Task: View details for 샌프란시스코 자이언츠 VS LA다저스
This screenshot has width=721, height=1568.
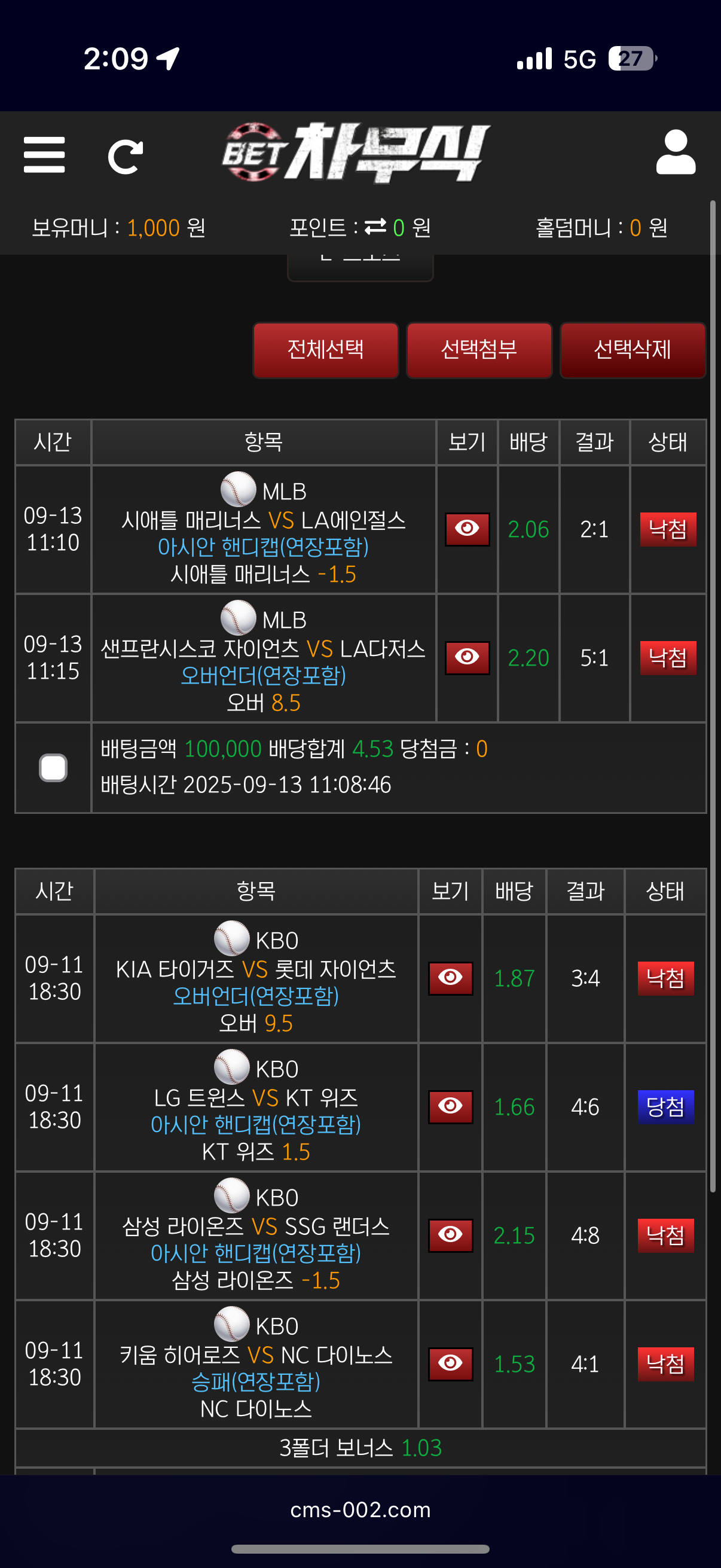Action: click(x=467, y=658)
